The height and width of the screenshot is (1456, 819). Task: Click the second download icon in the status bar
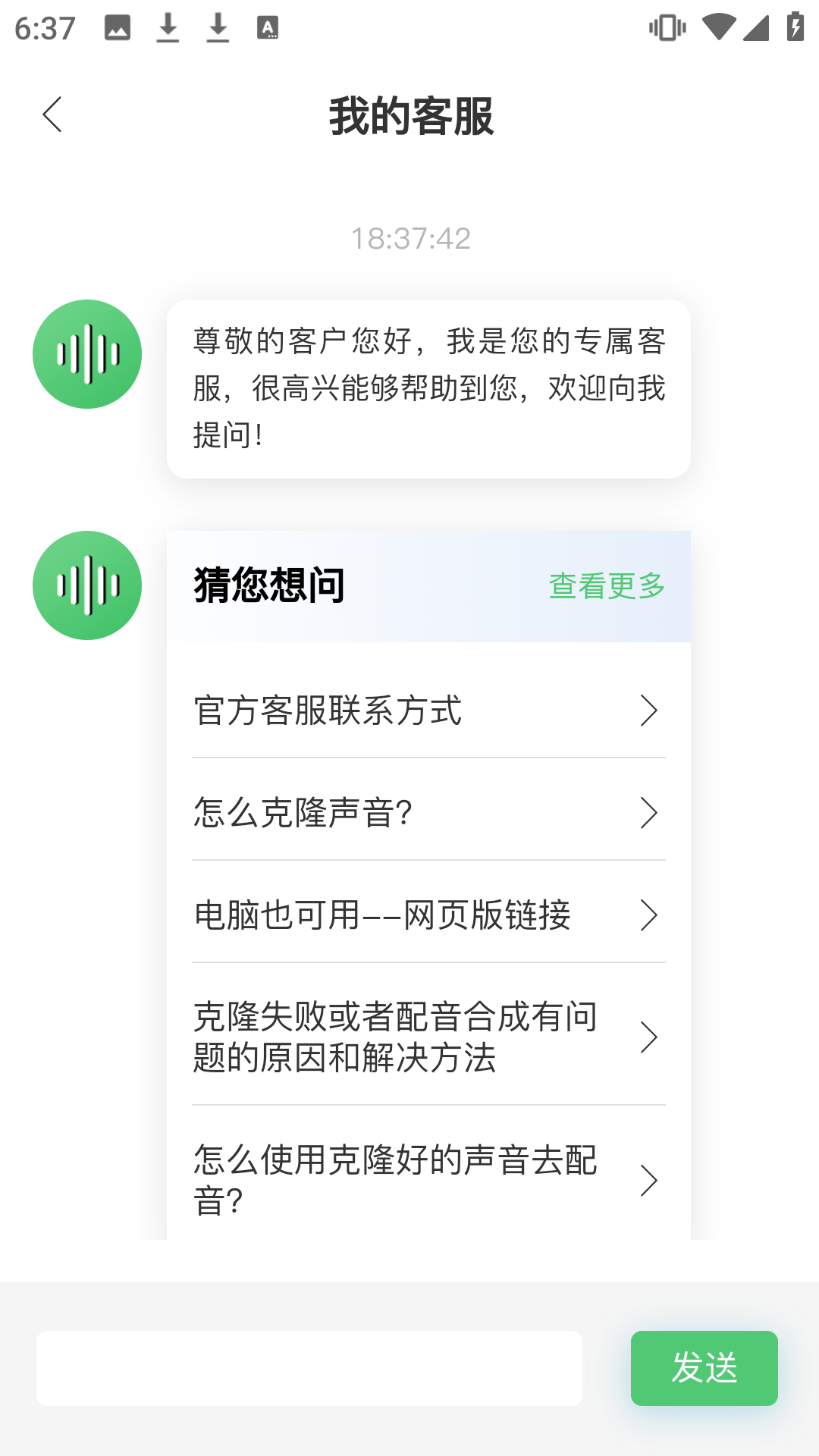[x=218, y=27]
